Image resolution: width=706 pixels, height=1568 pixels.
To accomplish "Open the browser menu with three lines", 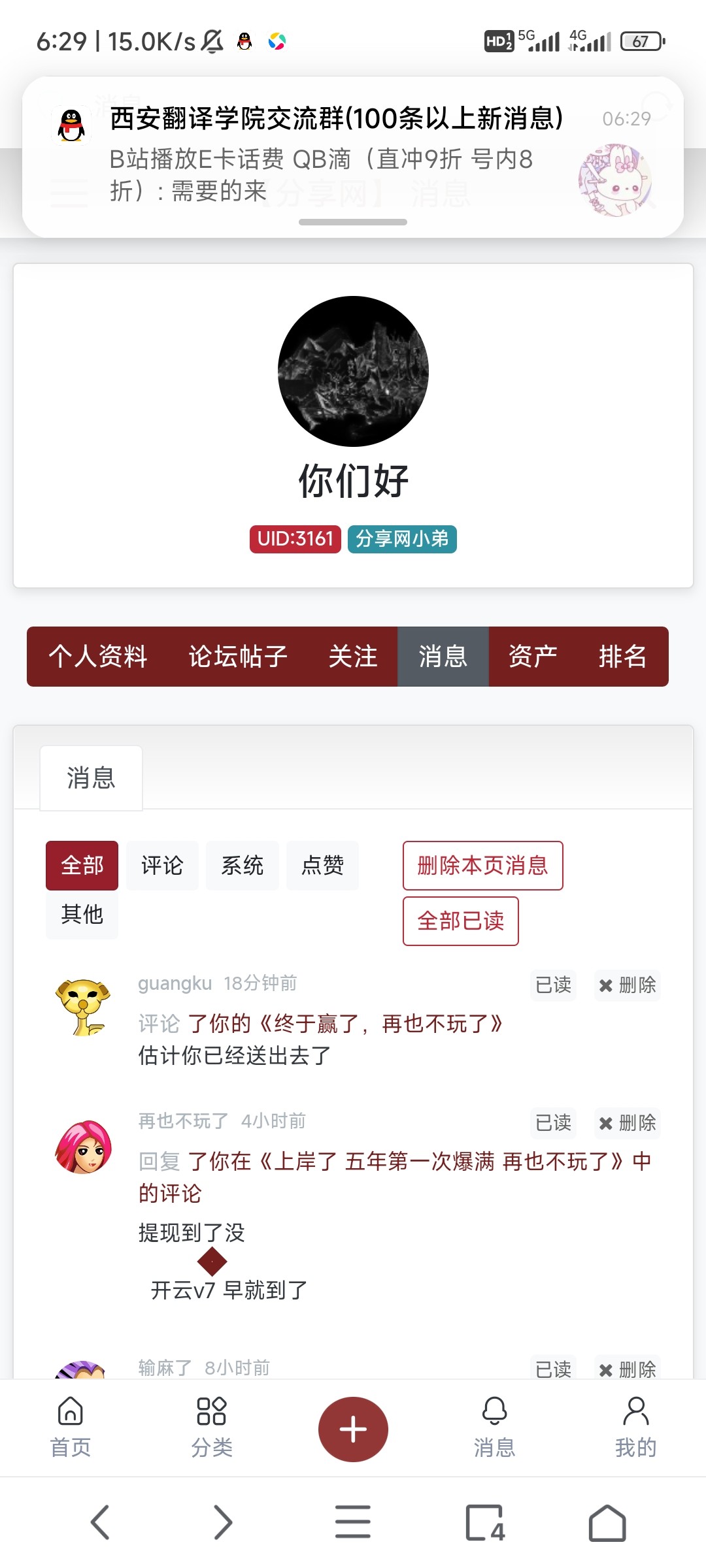I will click(353, 1522).
